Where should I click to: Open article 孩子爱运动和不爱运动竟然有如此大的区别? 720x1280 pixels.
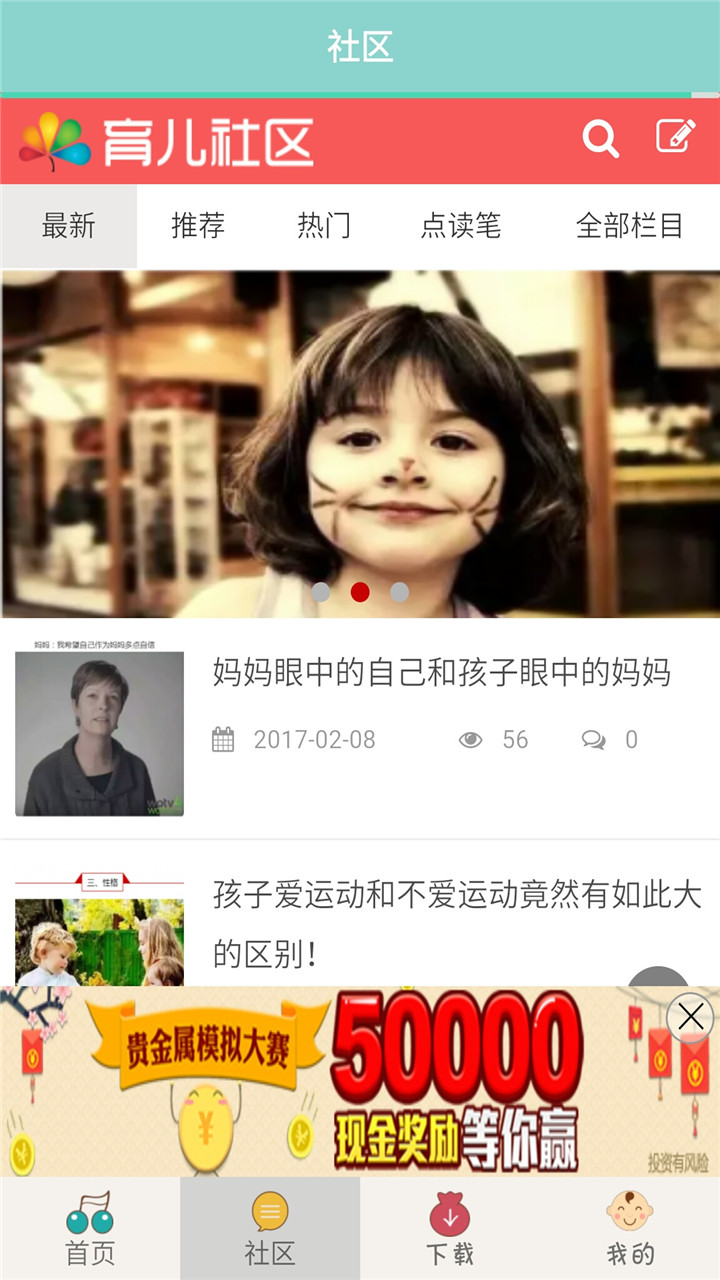point(456,897)
